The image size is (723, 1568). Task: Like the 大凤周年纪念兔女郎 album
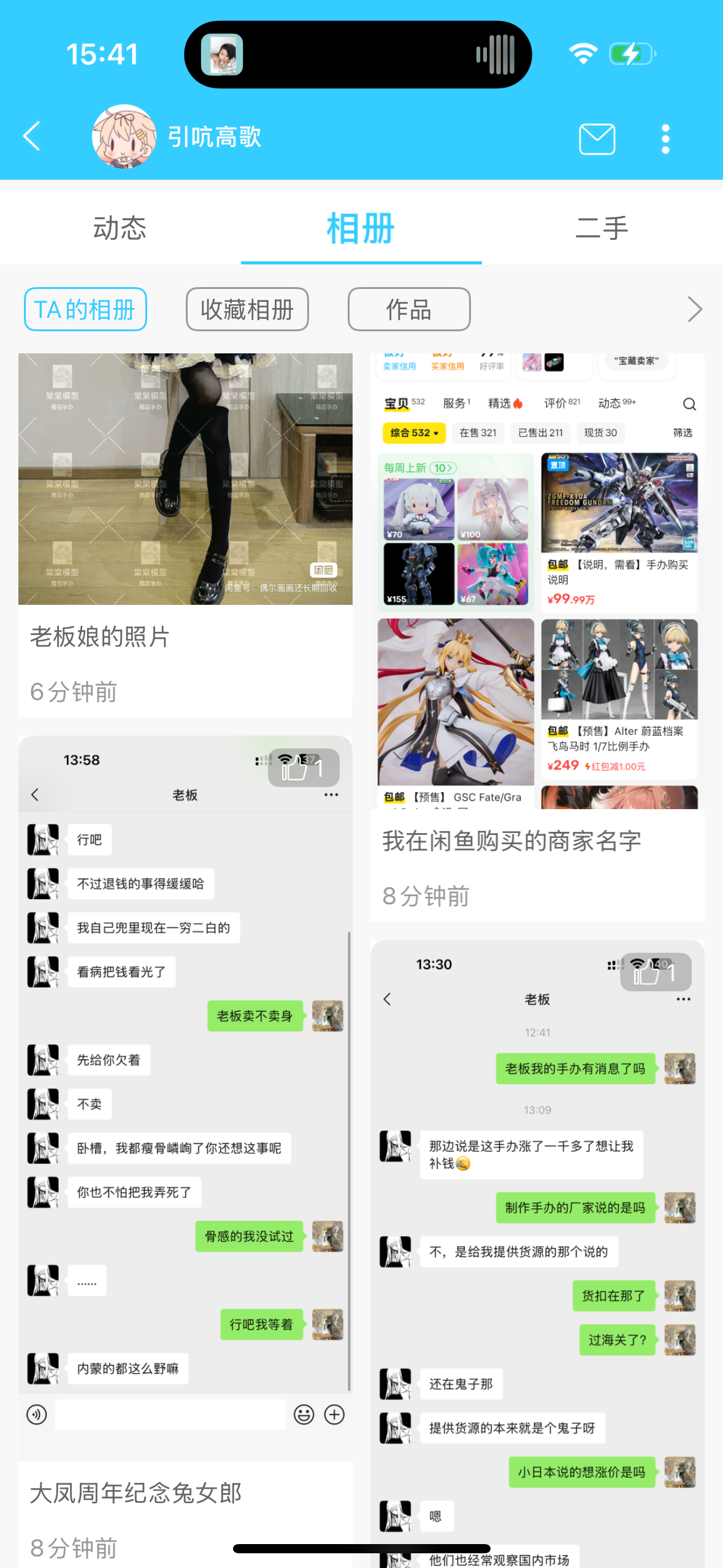303,768
